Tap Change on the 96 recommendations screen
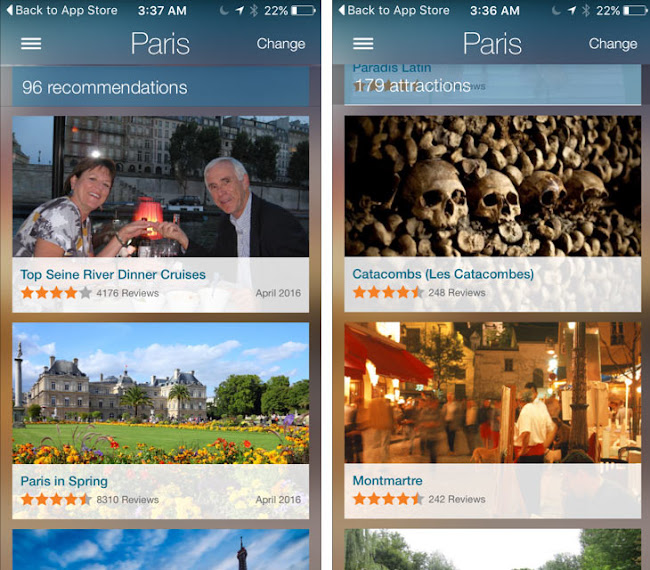650x570 pixels. [x=280, y=44]
